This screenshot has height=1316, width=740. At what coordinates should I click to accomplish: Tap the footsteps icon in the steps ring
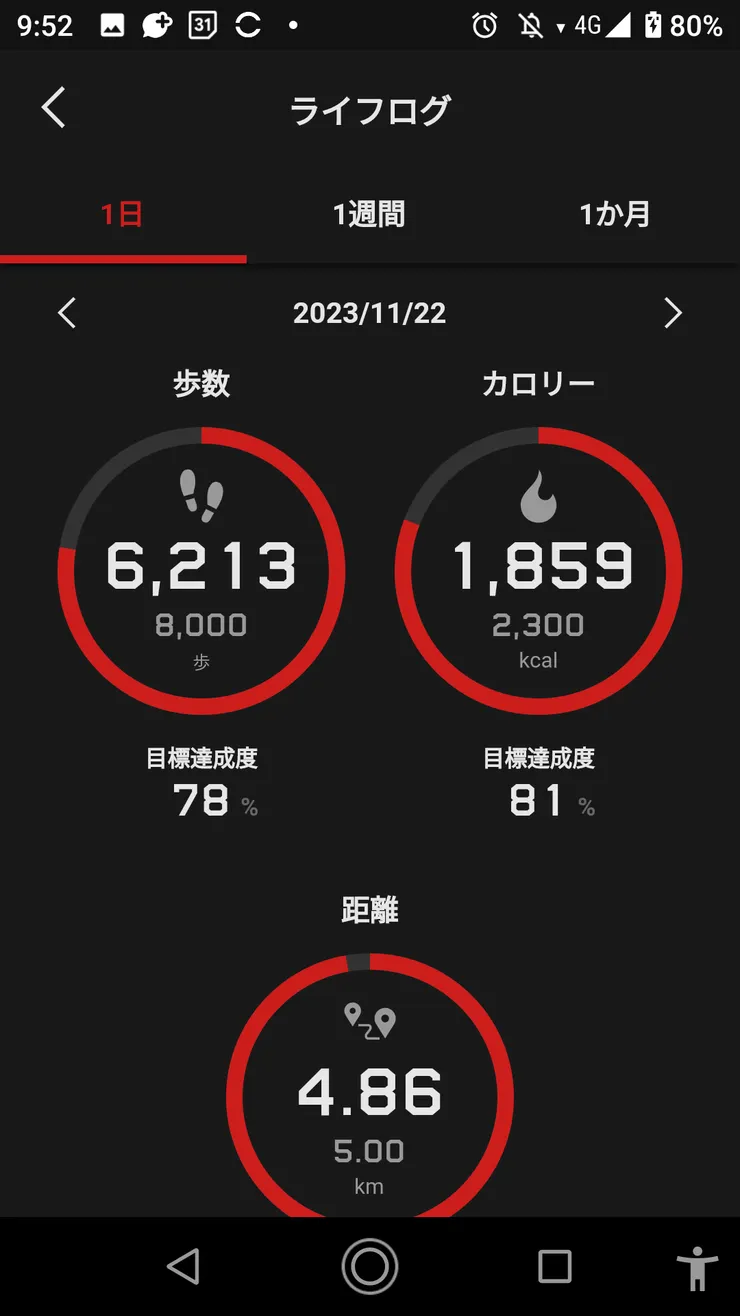(202, 491)
